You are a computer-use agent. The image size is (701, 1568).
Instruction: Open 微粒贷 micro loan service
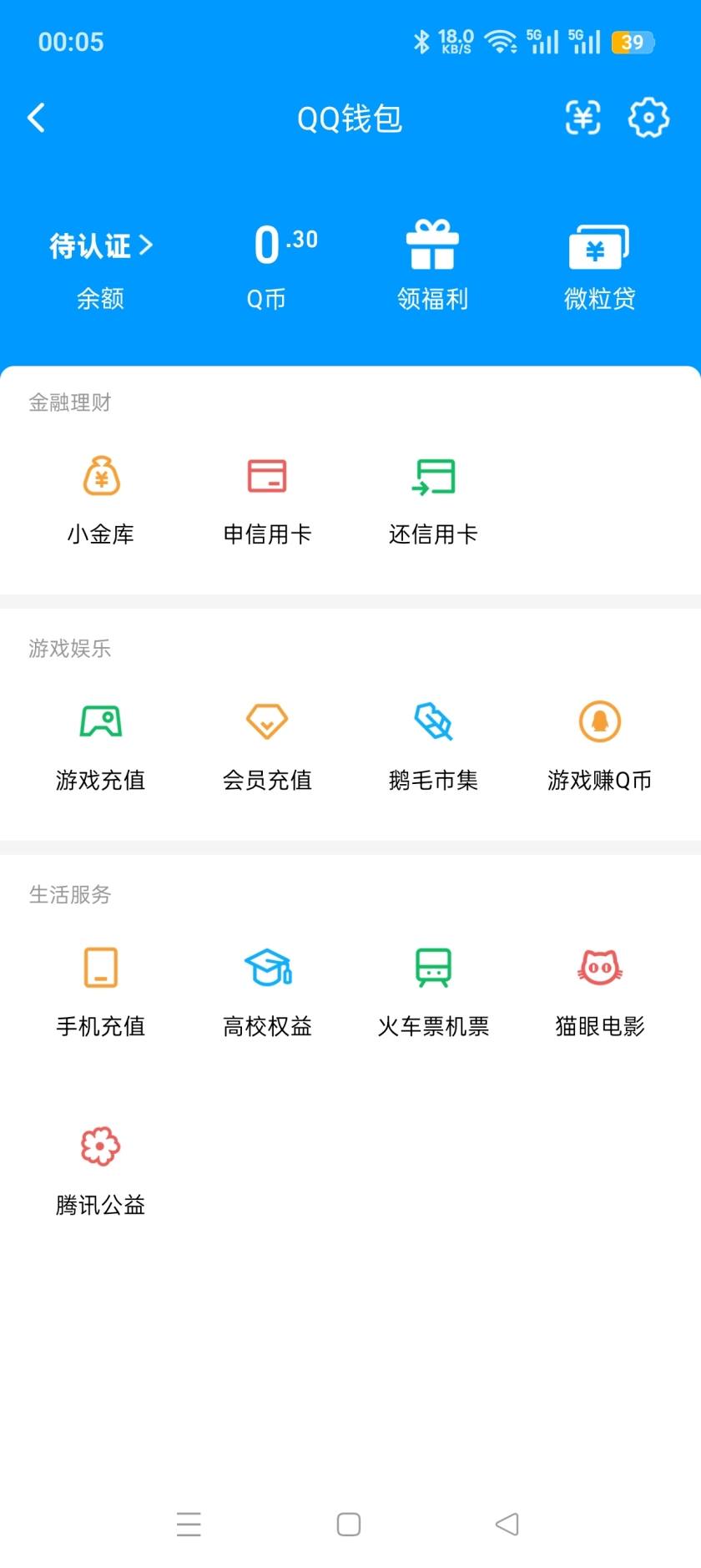[x=599, y=263]
